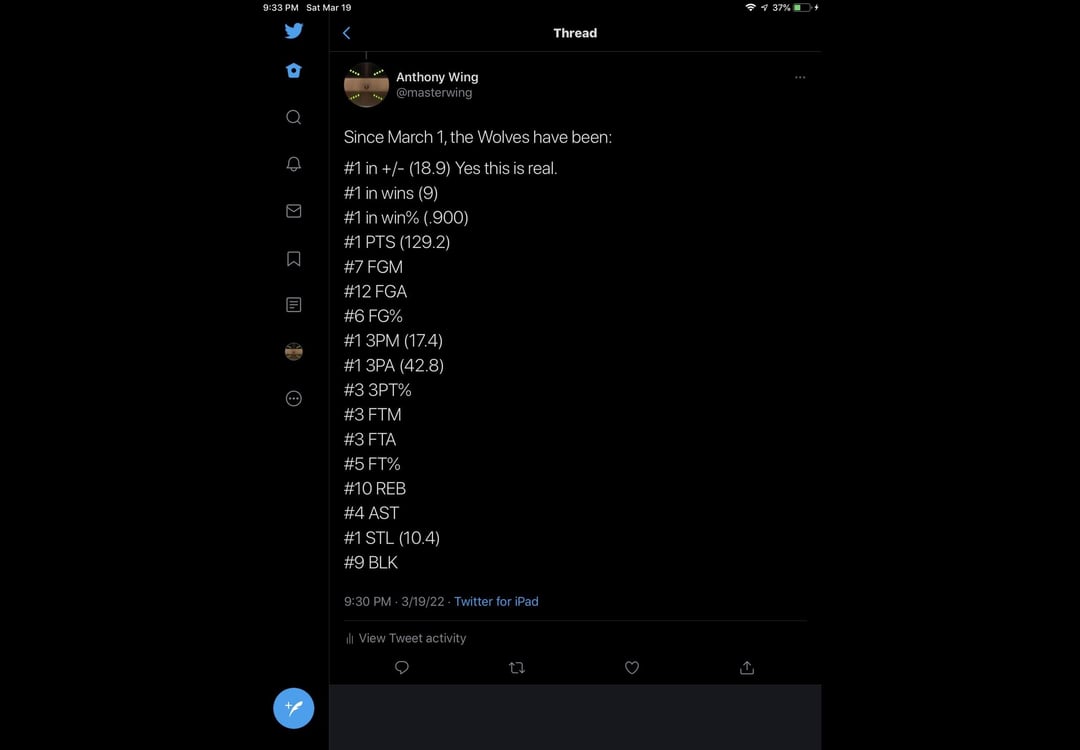Compose a new tweet
The width and height of the screenshot is (1080, 750).
click(293, 708)
